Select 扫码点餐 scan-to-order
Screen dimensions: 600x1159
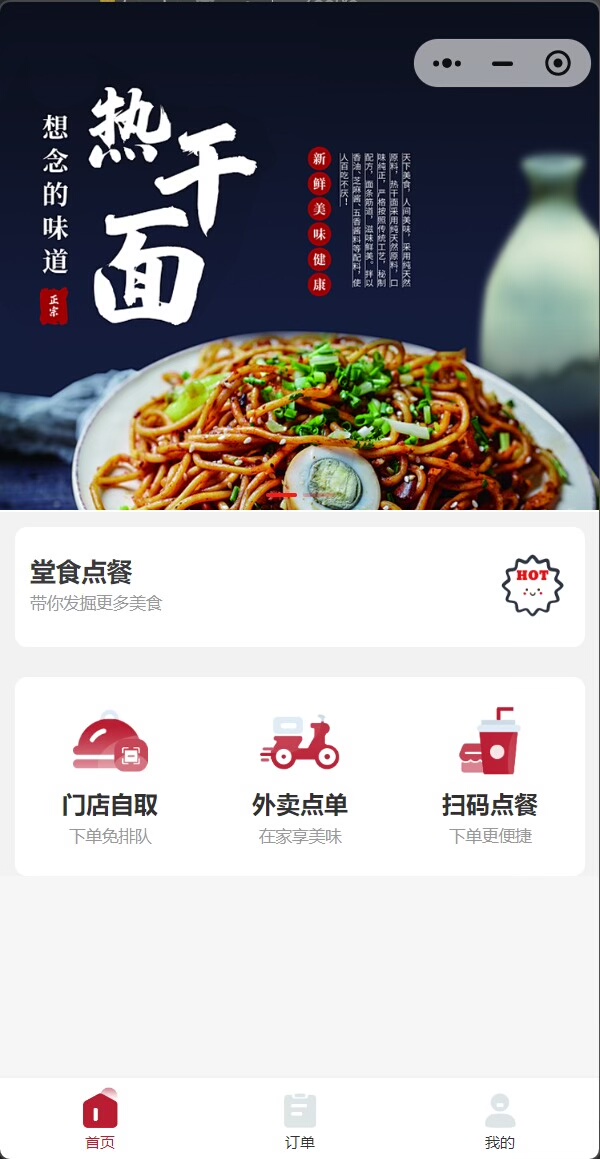click(490, 777)
